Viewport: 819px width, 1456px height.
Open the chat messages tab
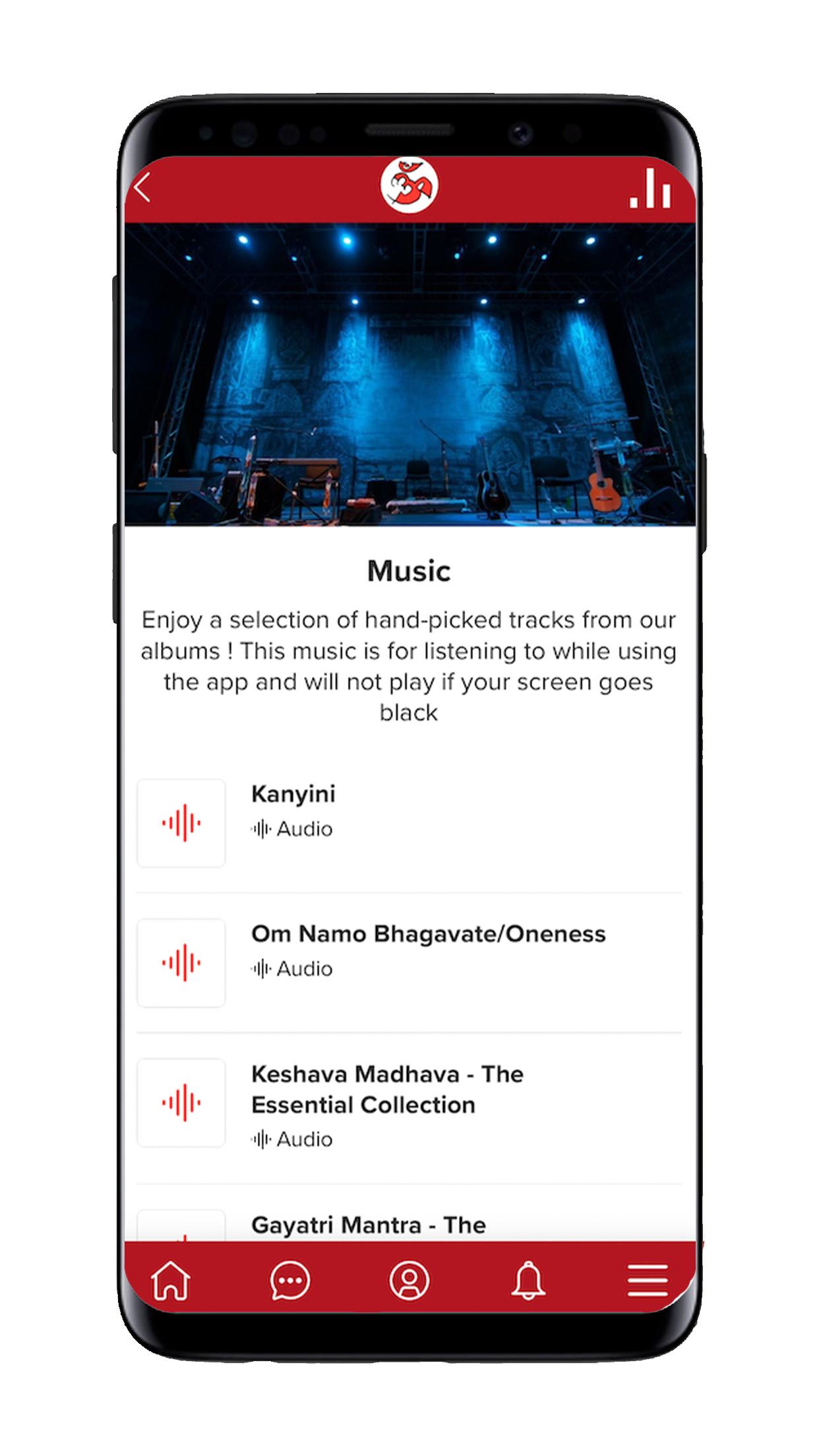pos(289,1280)
